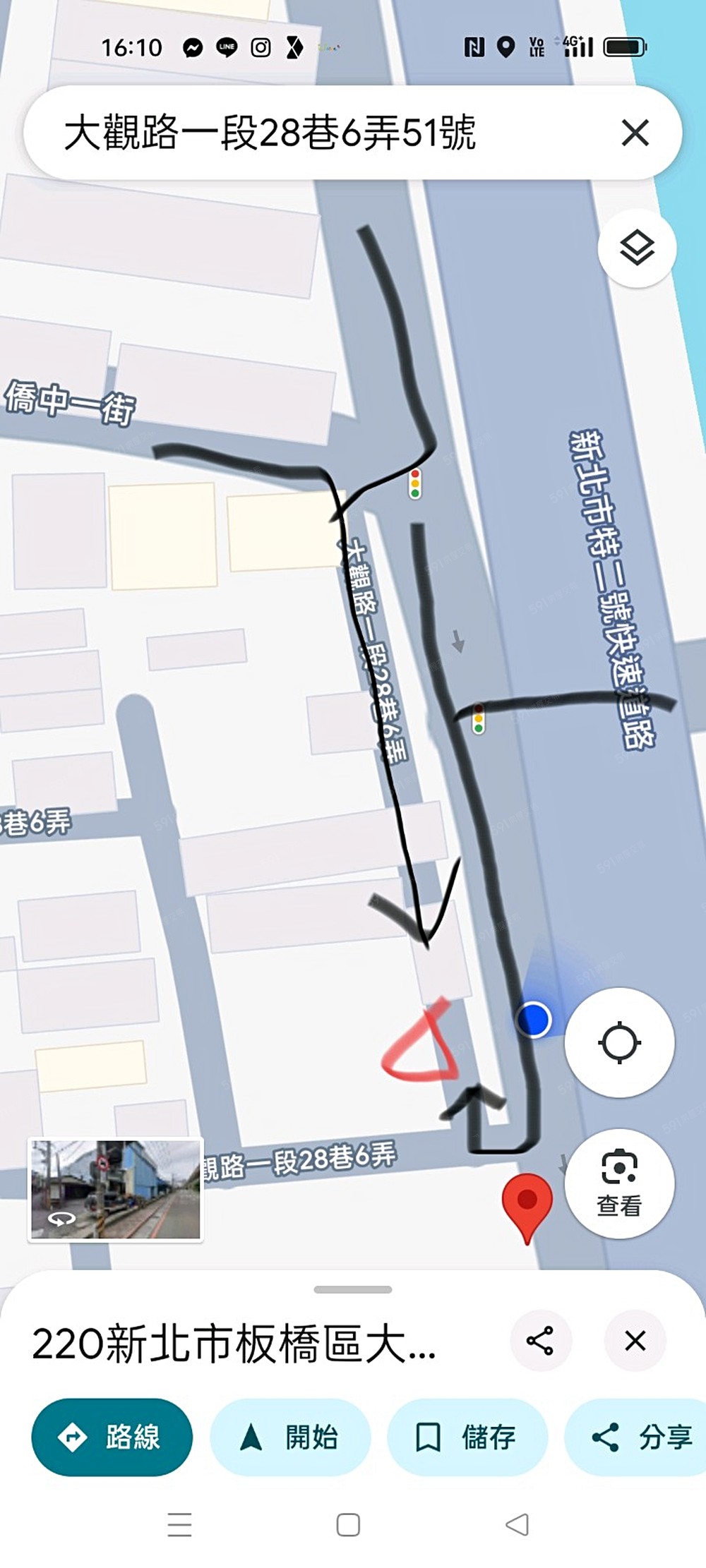Get directions with the 路線 button
The width and height of the screenshot is (706, 1568).
(x=112, y=1437)
